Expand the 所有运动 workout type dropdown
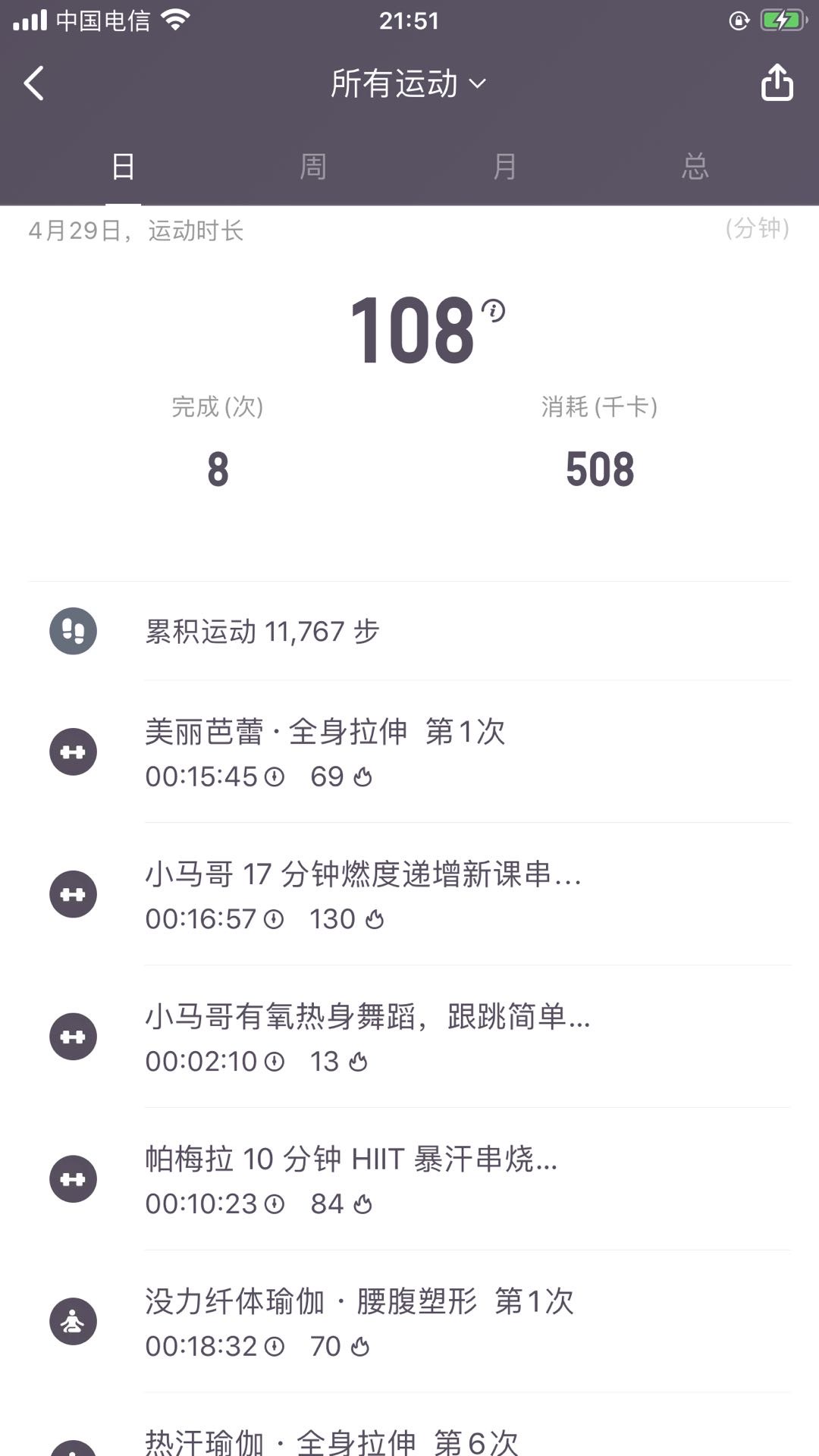Viewport: 819px width, 1456px height. click(x=408, y=83)
